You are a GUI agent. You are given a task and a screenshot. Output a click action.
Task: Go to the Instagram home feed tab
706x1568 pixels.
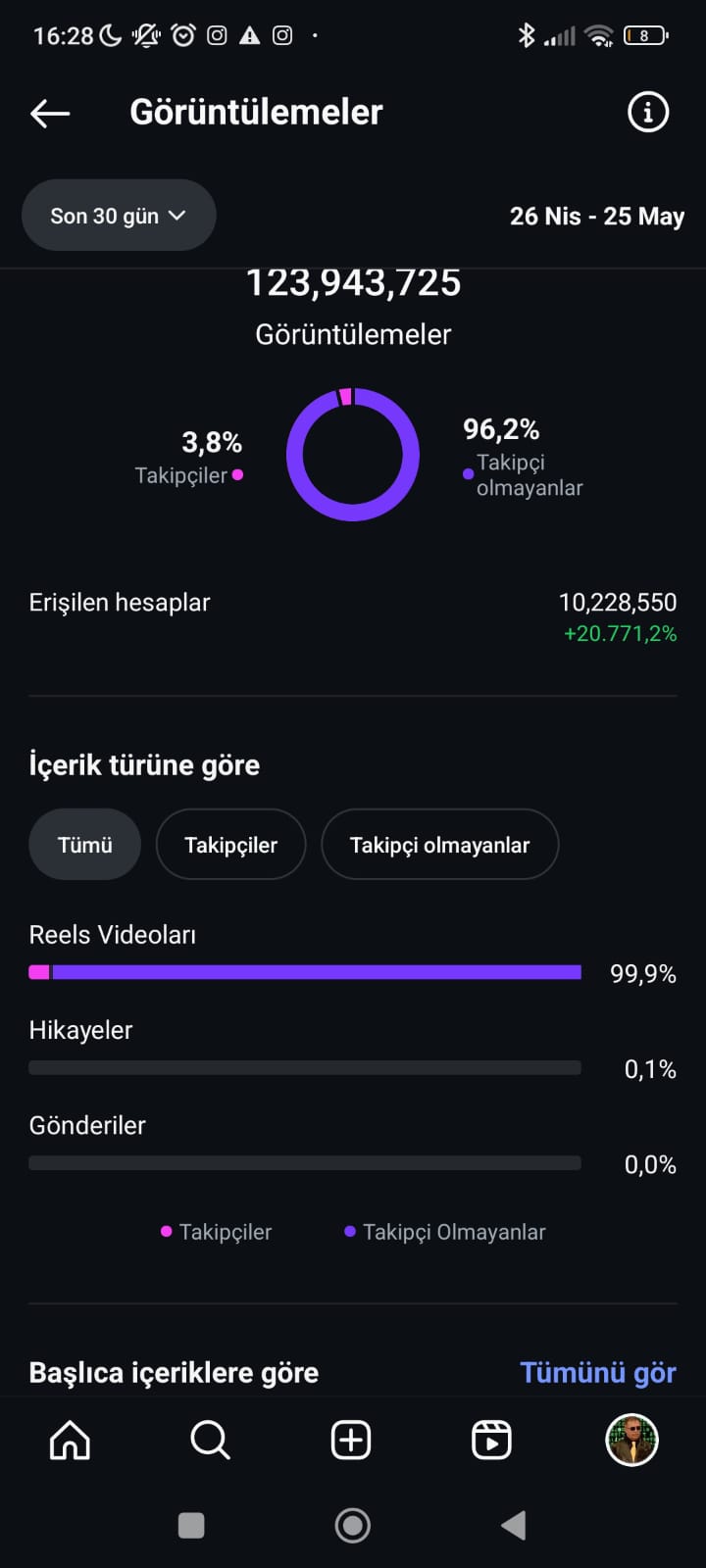70,1441
